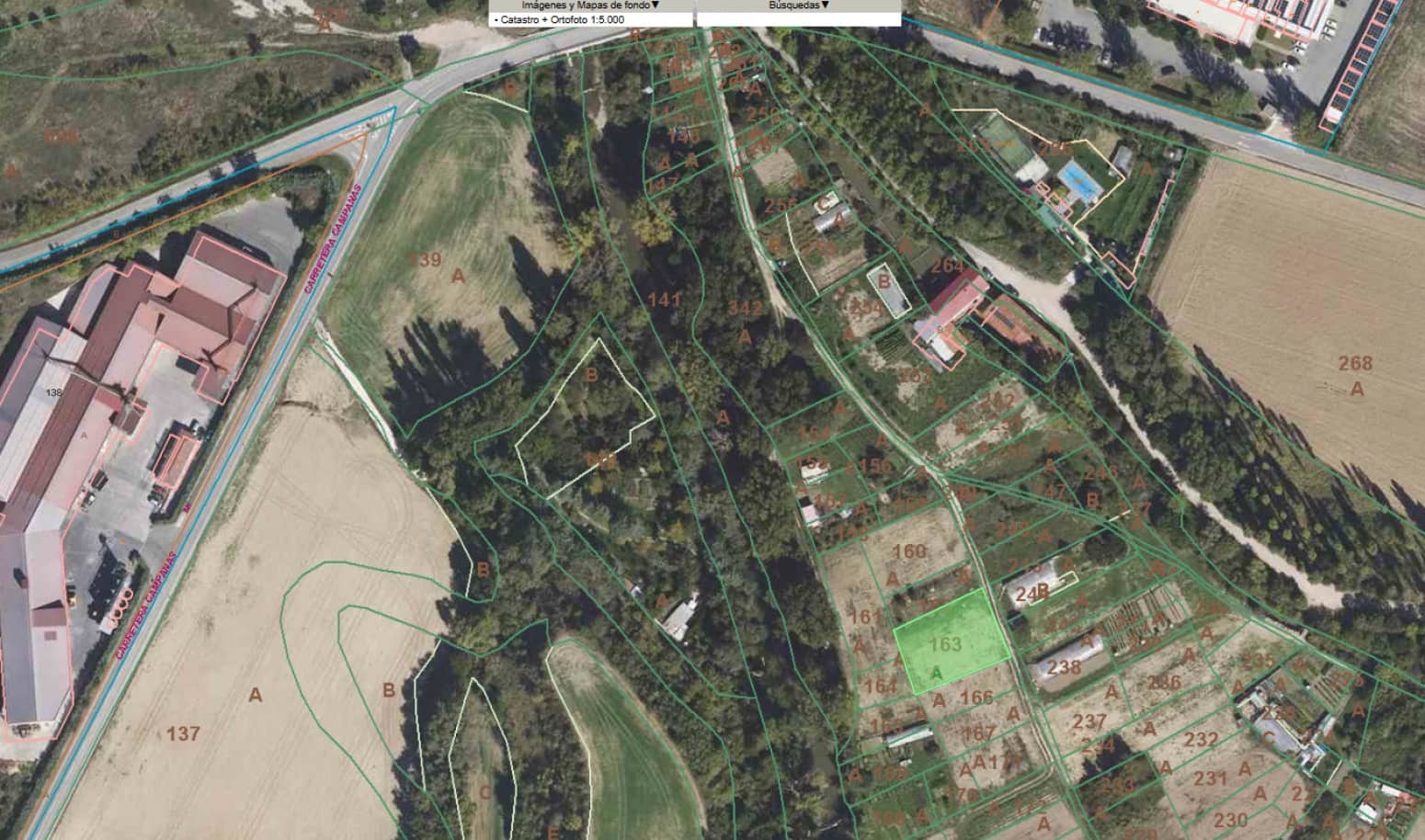Expand the Imágenes y Mapas de fondo menu
This screenshot has width=1425, height=840.
tap(590, 6)
